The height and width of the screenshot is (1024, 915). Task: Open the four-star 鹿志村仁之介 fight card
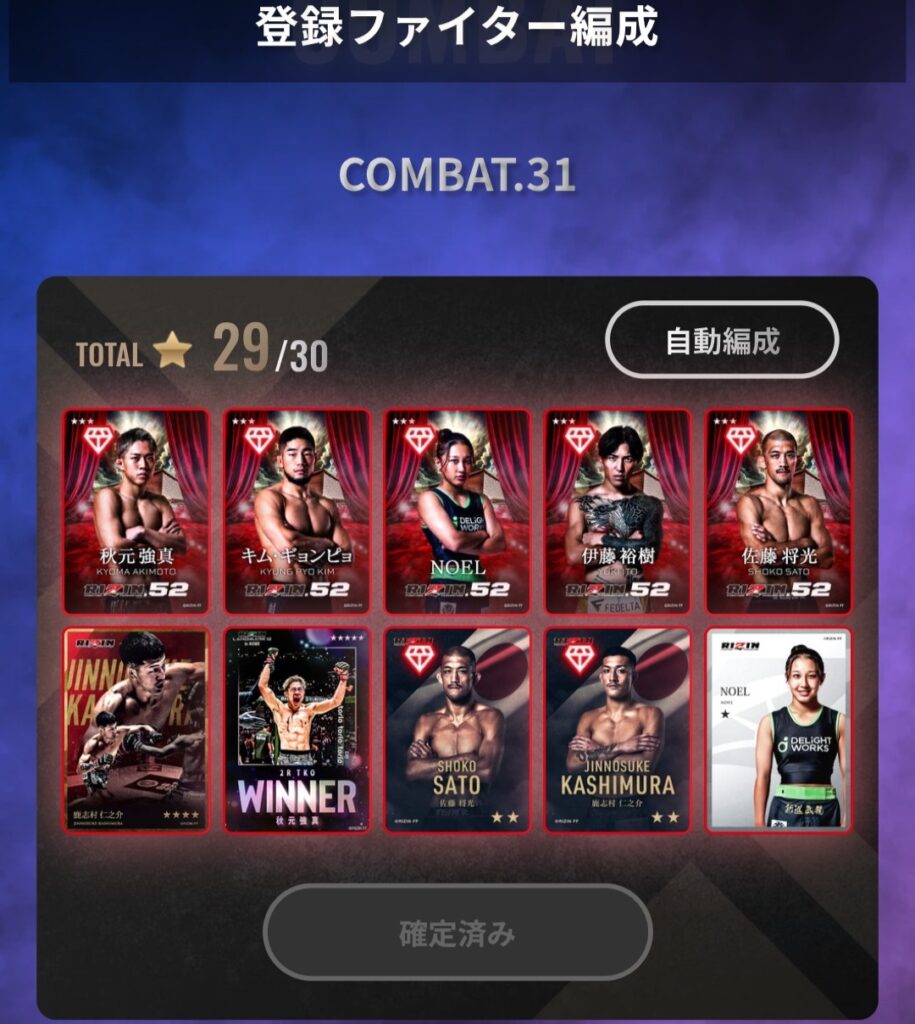click(x=137, y=729)
